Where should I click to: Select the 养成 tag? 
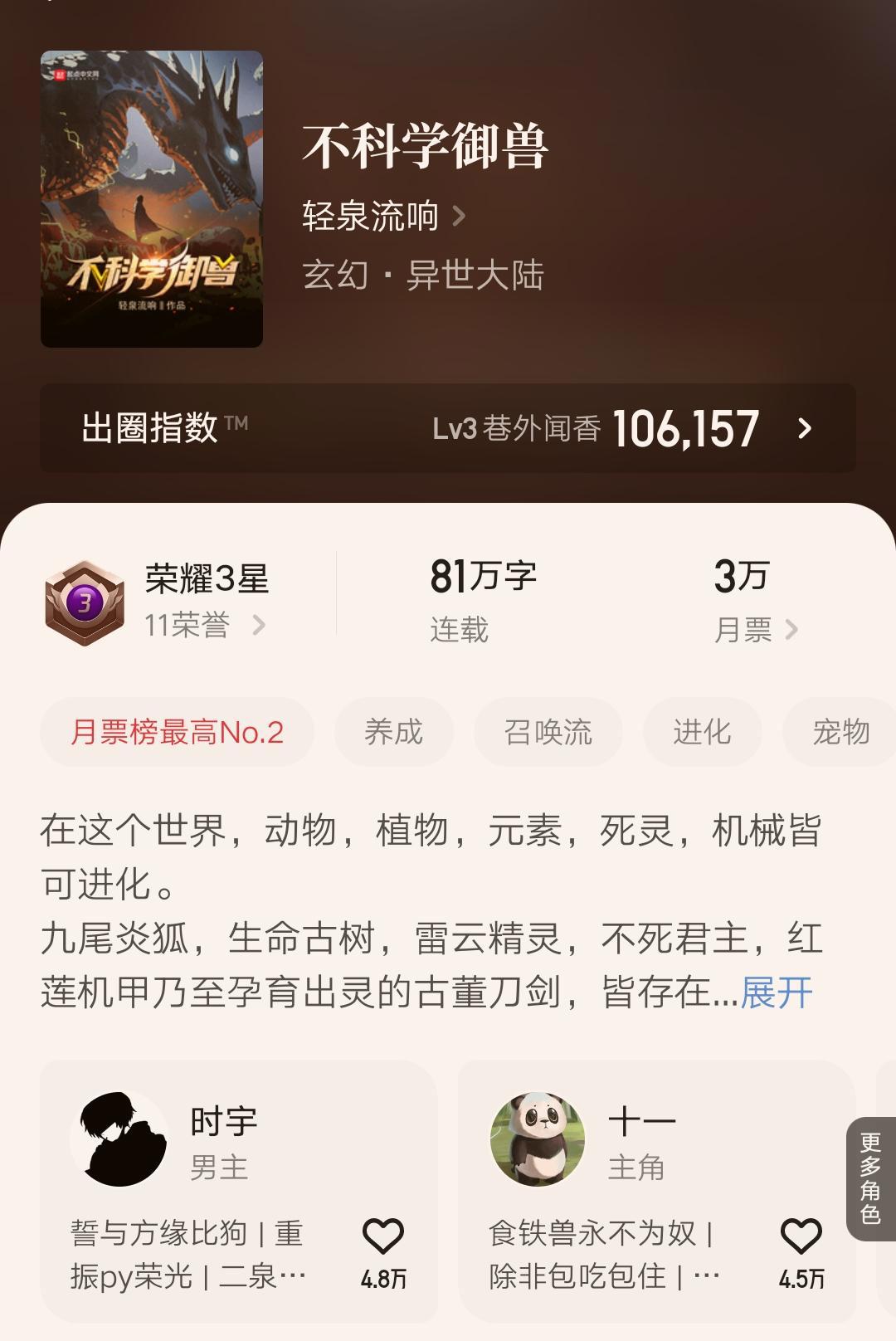pyautogui.click(x=394, y=731)
